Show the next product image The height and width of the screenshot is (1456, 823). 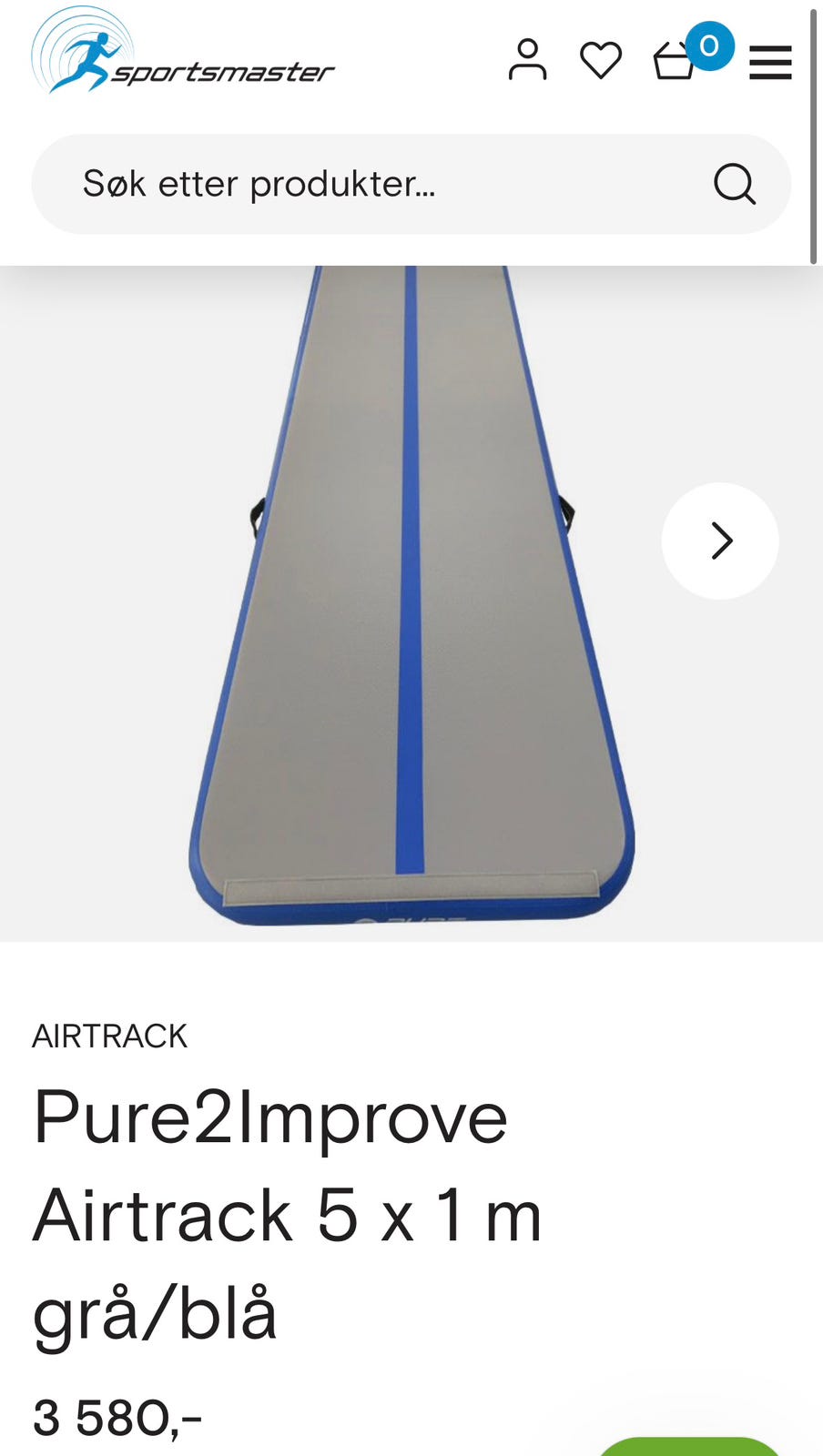coord(720,541)
